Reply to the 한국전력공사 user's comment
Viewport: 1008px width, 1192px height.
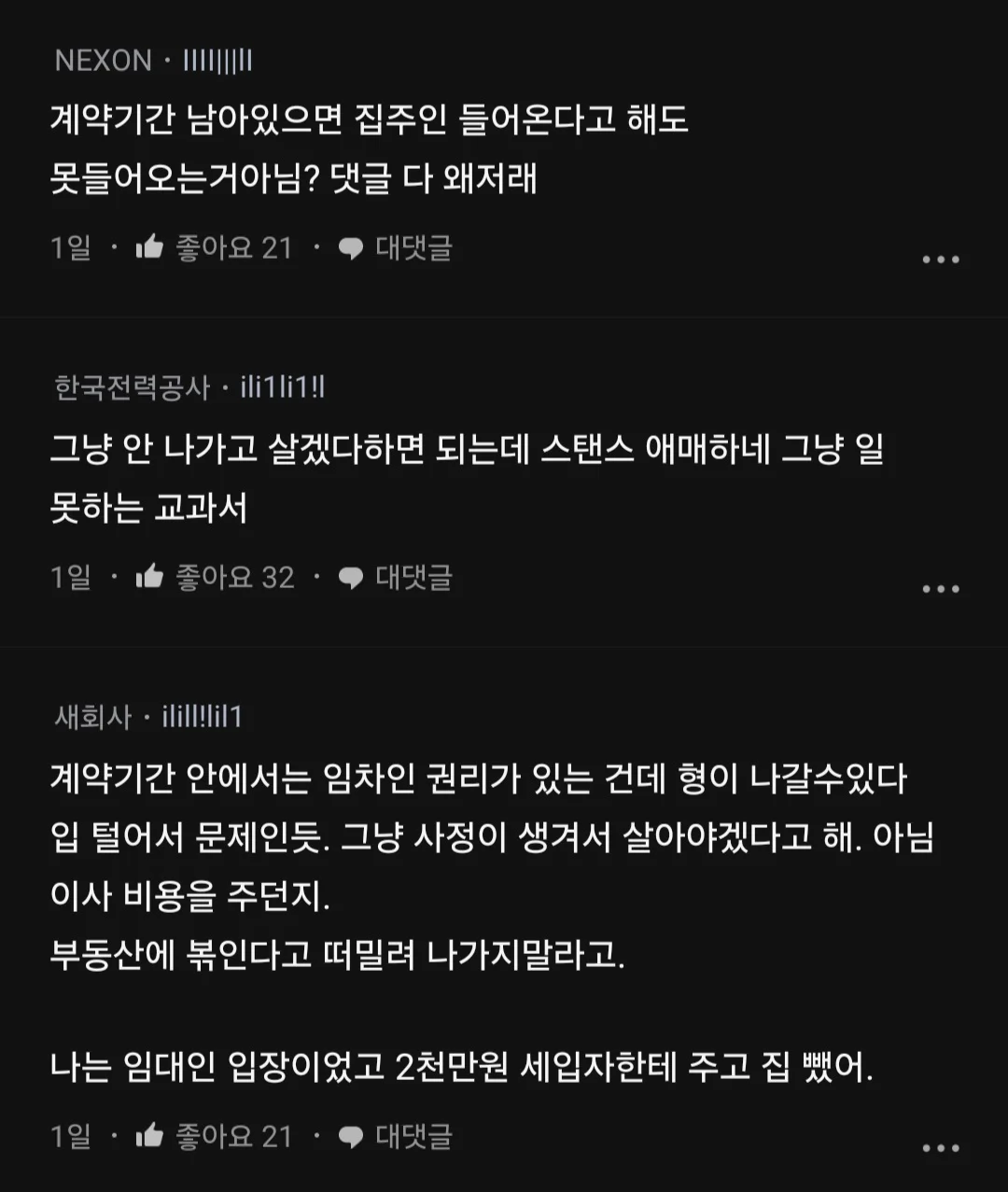click(x=396, y=577)
